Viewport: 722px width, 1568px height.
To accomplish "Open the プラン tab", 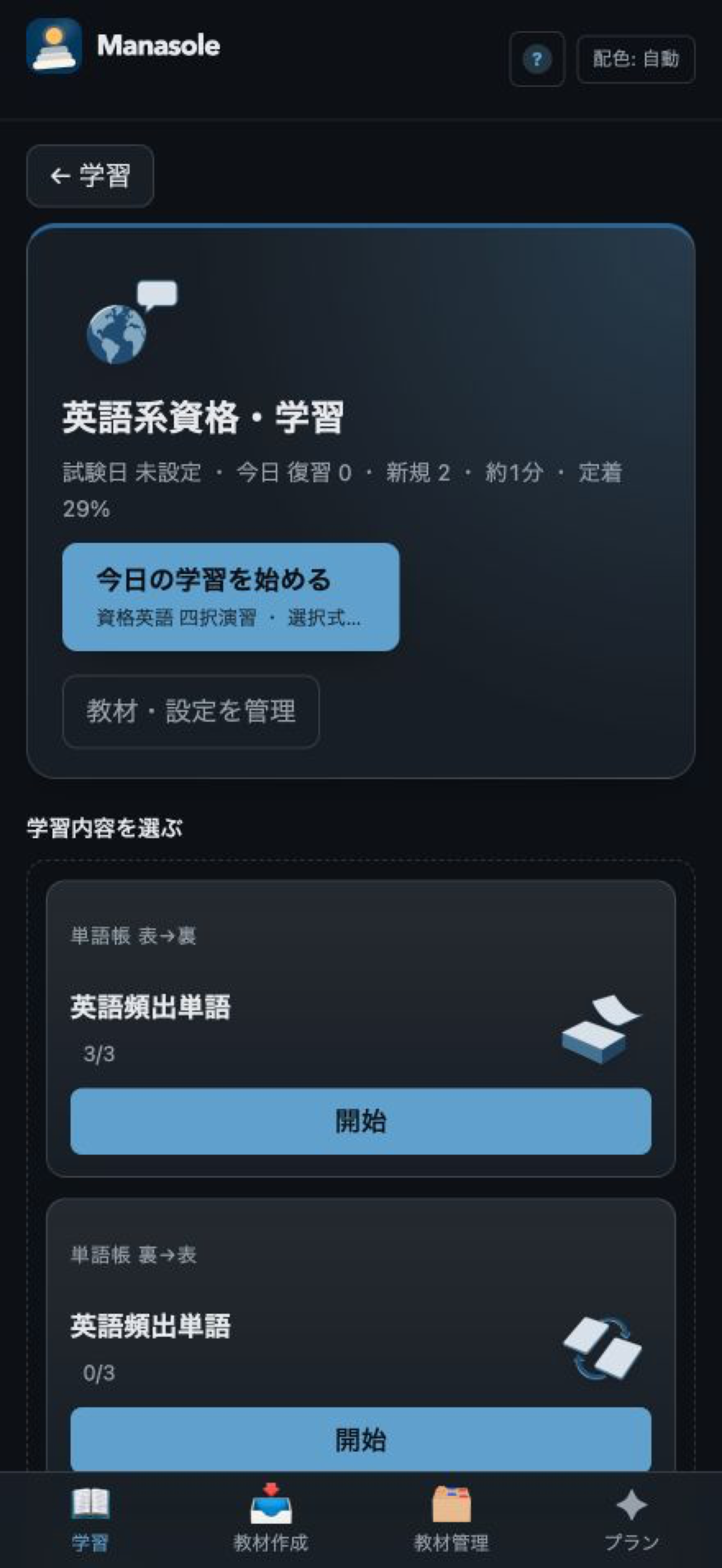I will tap(631, 1519).
